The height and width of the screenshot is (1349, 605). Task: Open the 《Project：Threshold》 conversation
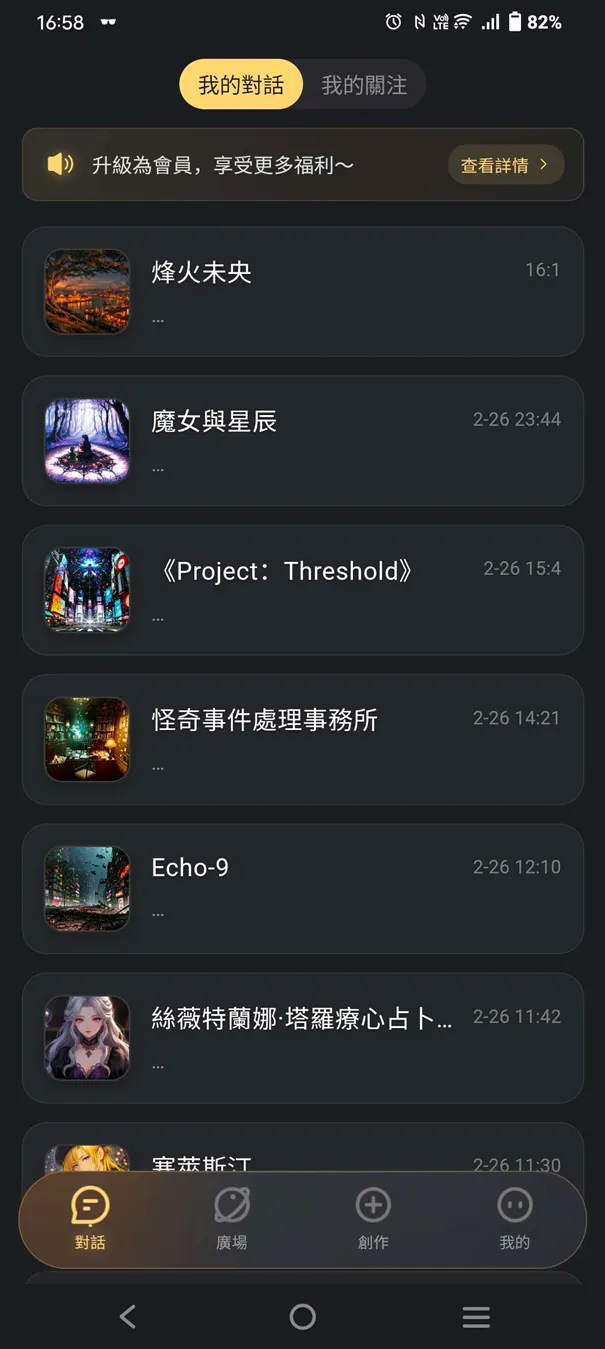(x=302, y=589)
